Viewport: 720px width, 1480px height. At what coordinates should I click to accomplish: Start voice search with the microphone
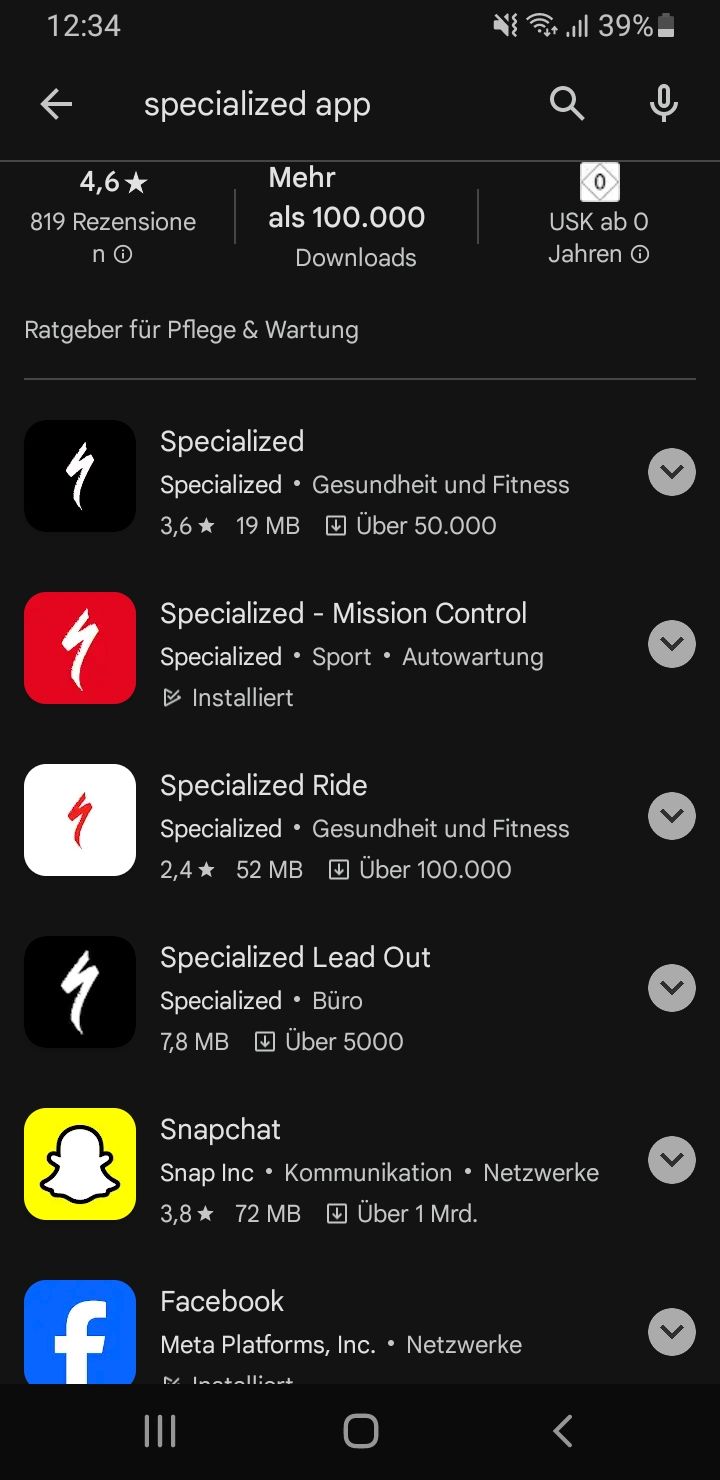click(x=663, y=104)
